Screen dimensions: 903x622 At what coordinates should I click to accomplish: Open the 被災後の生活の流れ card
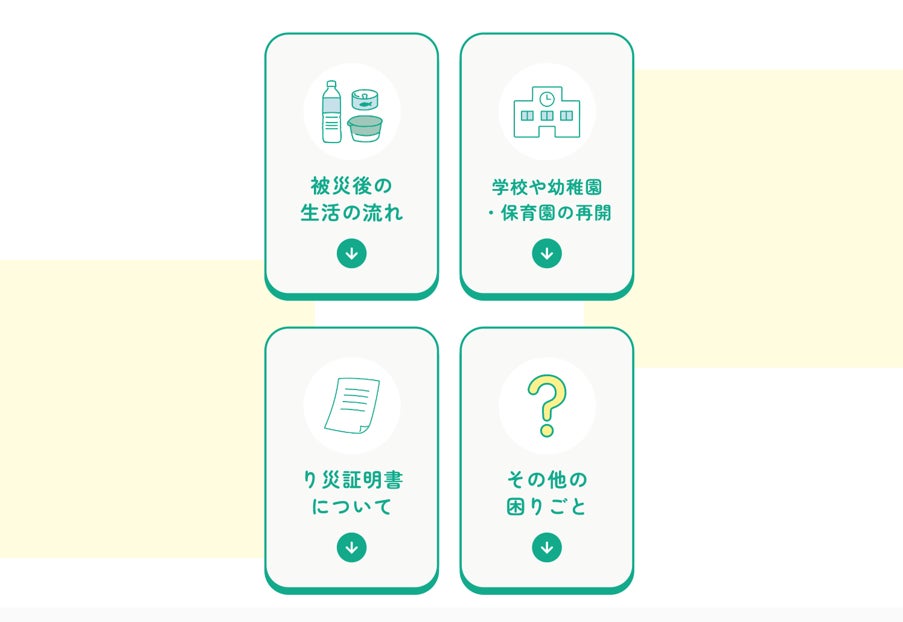coord(351,166)
